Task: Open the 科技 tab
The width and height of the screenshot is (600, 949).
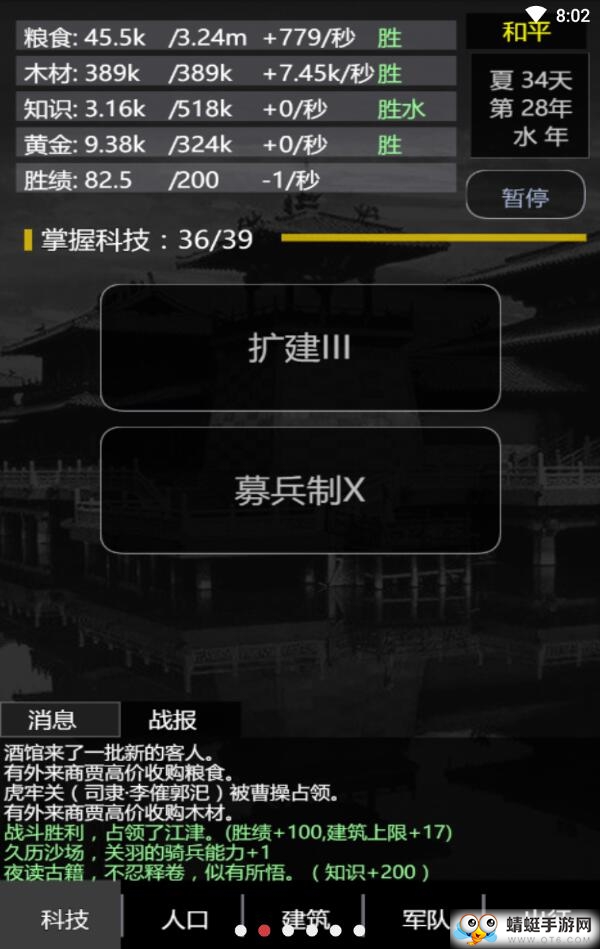Action: click(x=64, y=919)
